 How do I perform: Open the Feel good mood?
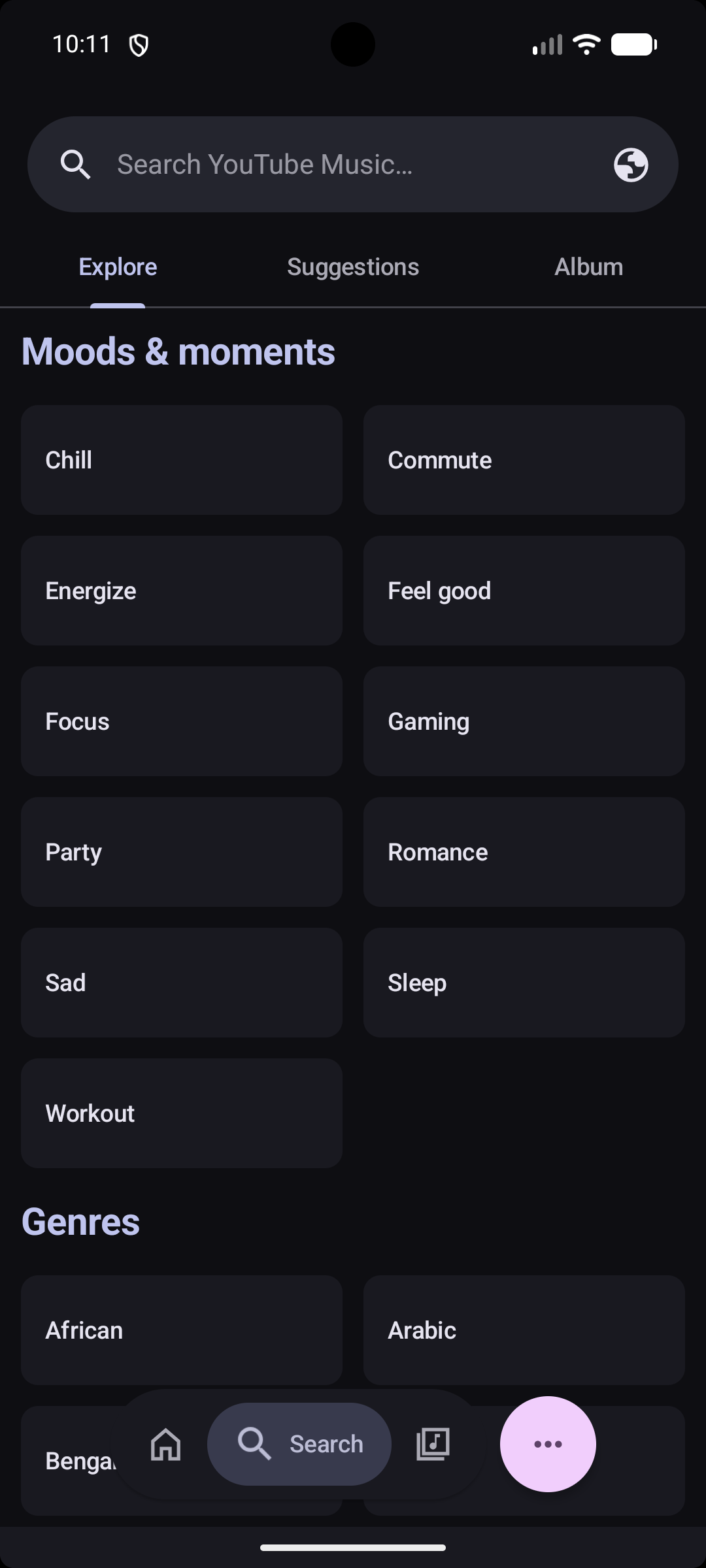524,591
